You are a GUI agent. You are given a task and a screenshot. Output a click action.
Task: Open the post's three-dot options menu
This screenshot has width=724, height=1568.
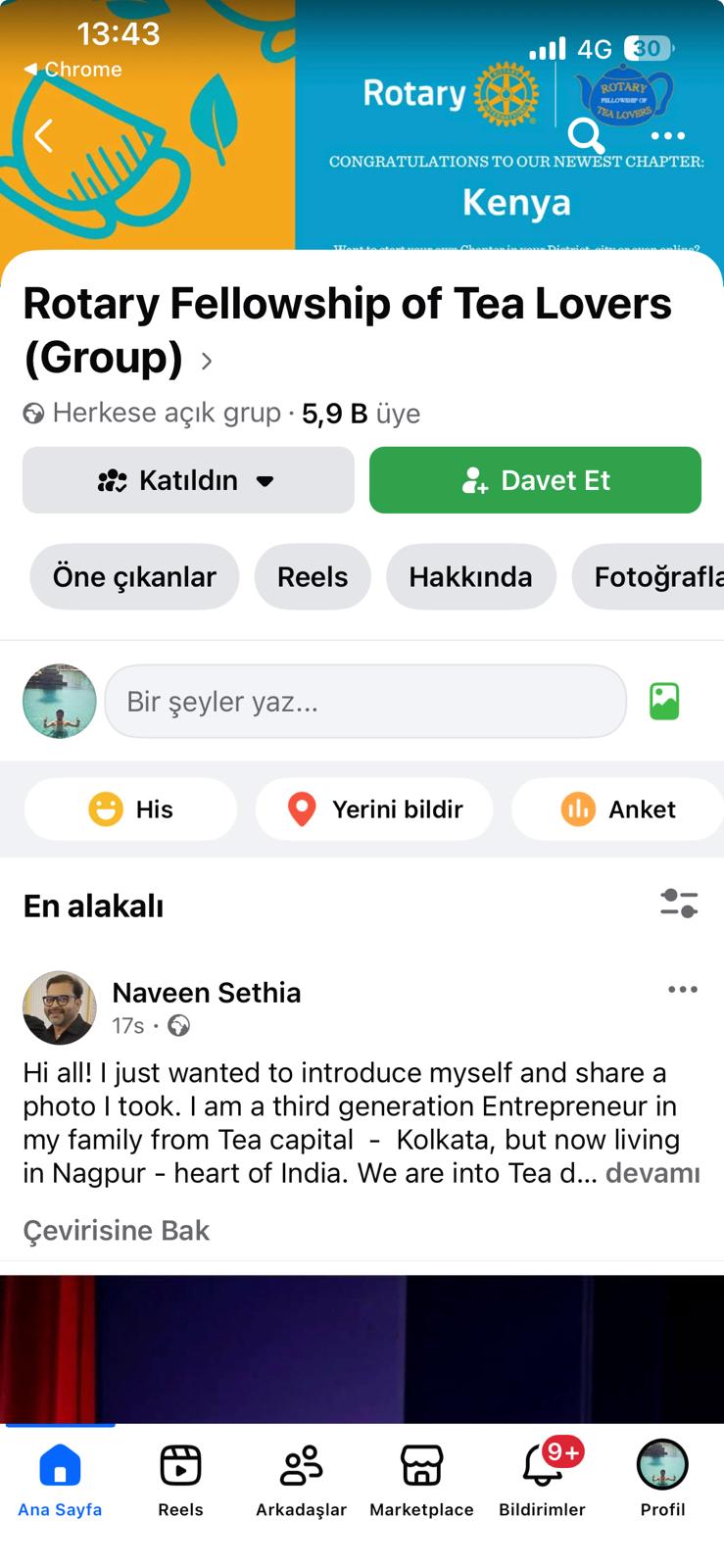point(683,990)
